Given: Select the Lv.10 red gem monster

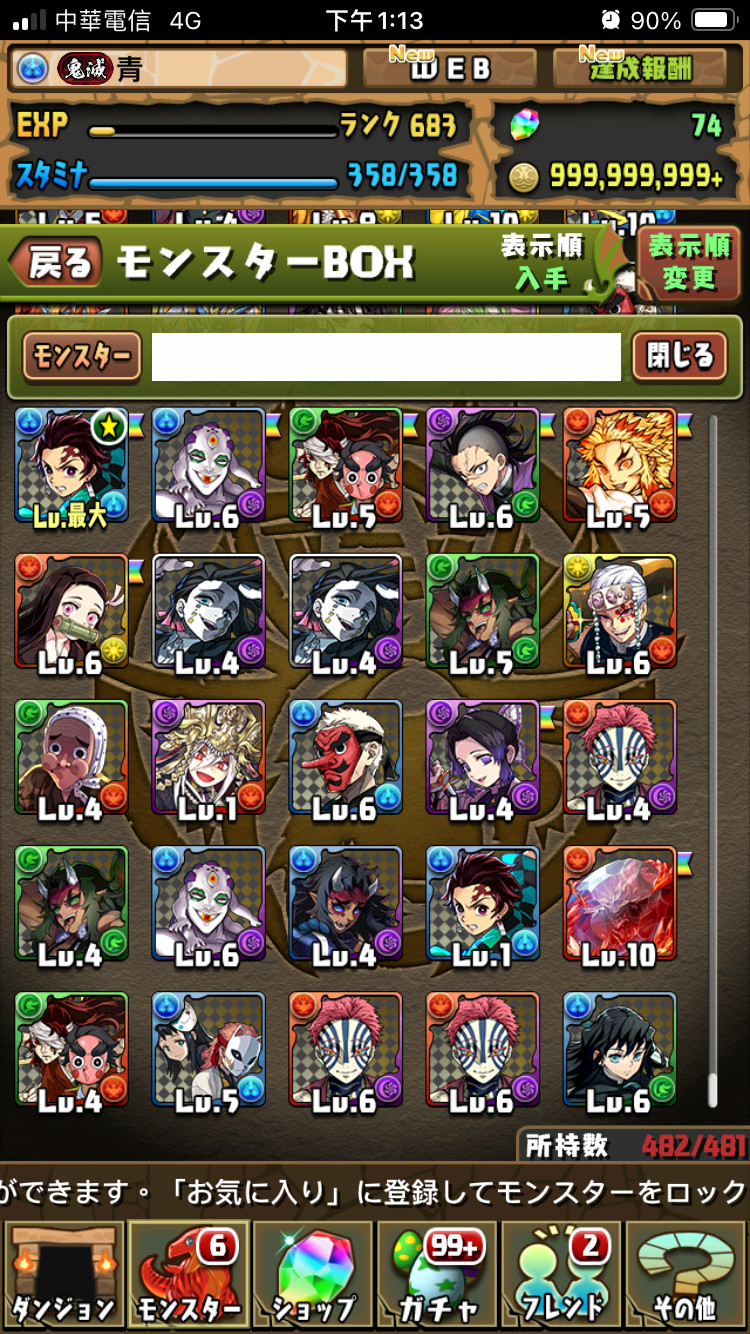Looking at the screenshot, I should click(619, 903).
